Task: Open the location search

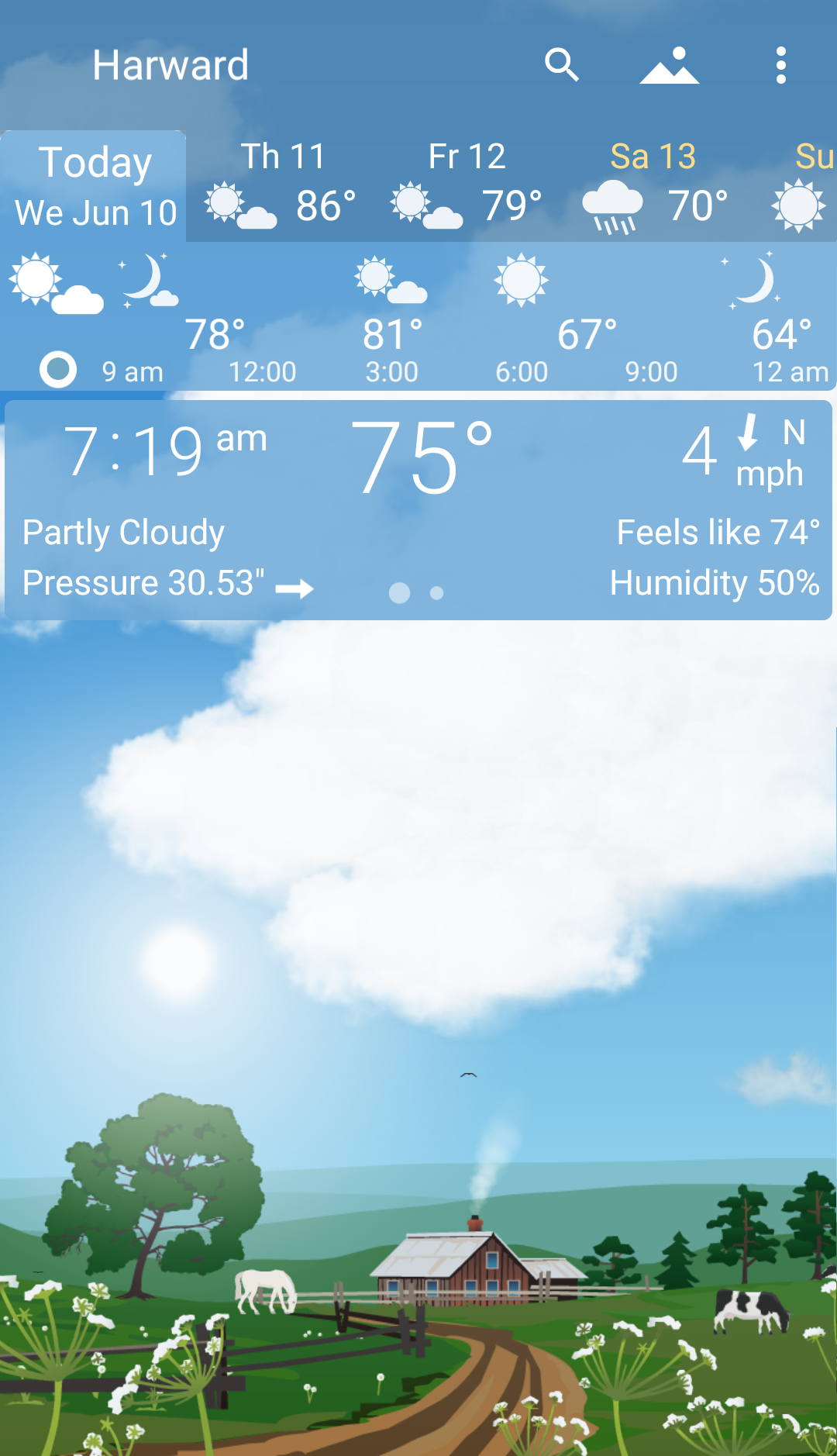Action: [x=563, y=65]
